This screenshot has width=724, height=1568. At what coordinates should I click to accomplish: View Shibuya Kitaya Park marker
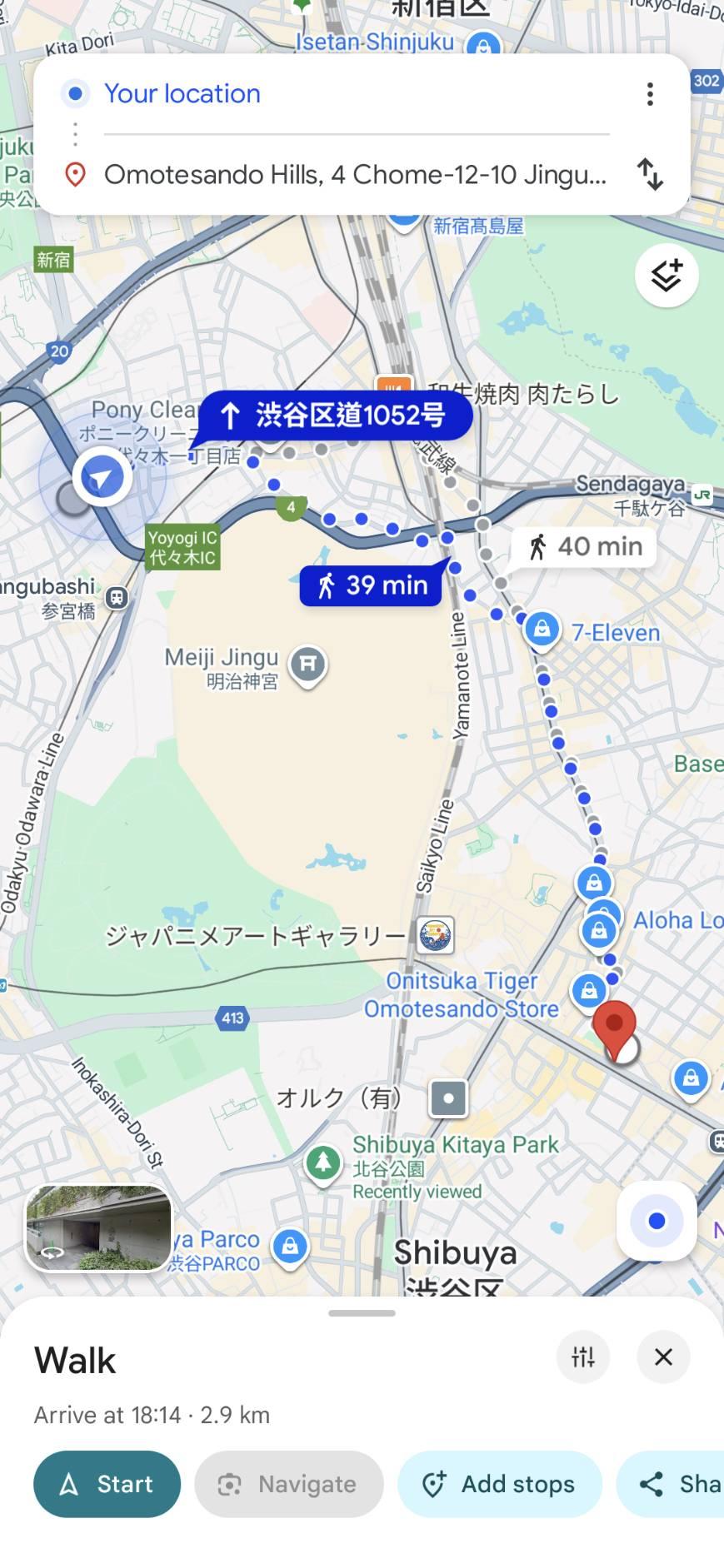click(x=323, y=1162)
